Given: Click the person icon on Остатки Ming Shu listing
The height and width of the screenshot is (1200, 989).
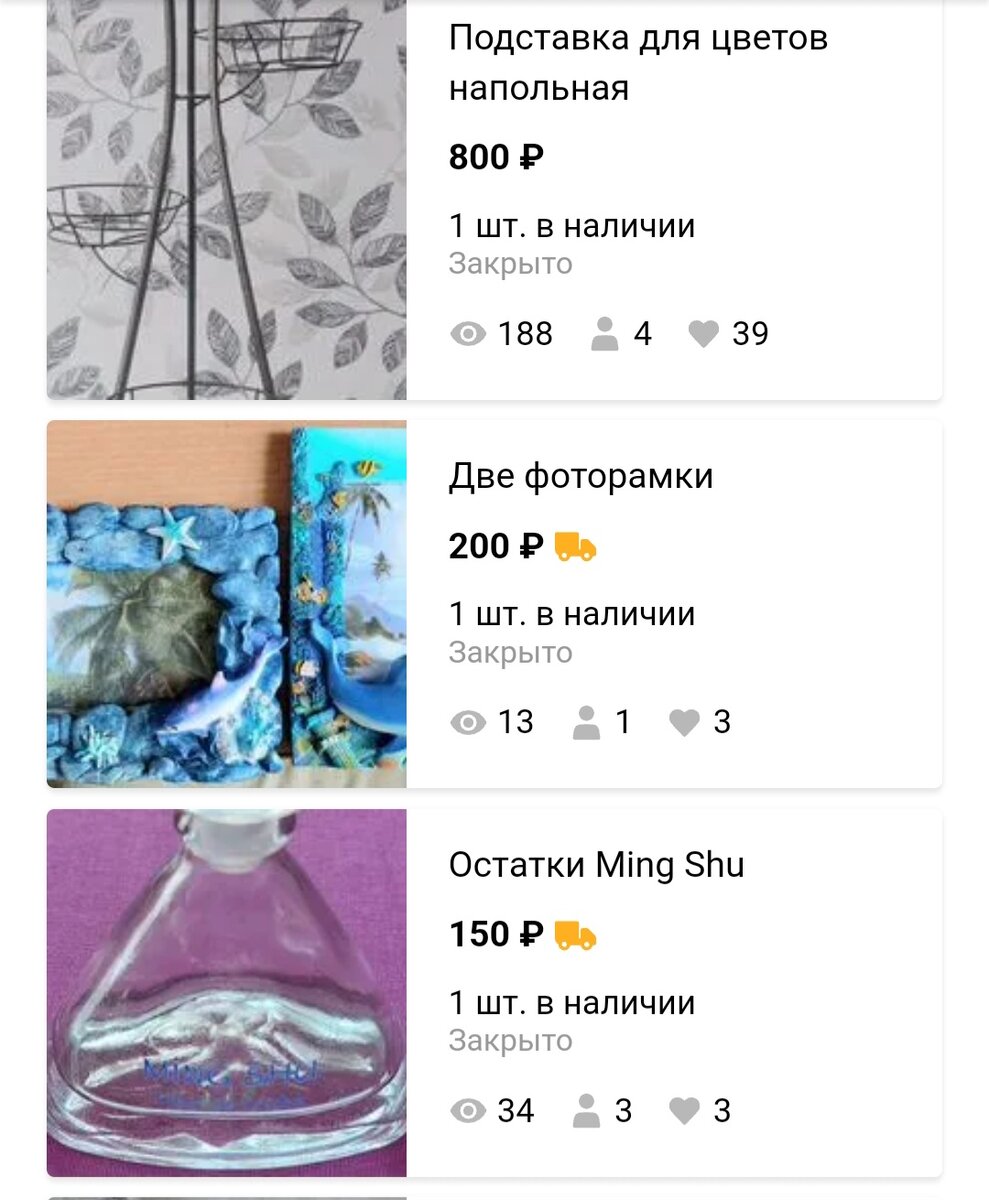Looking at the screenshot, I should (x=586, y=1111).
